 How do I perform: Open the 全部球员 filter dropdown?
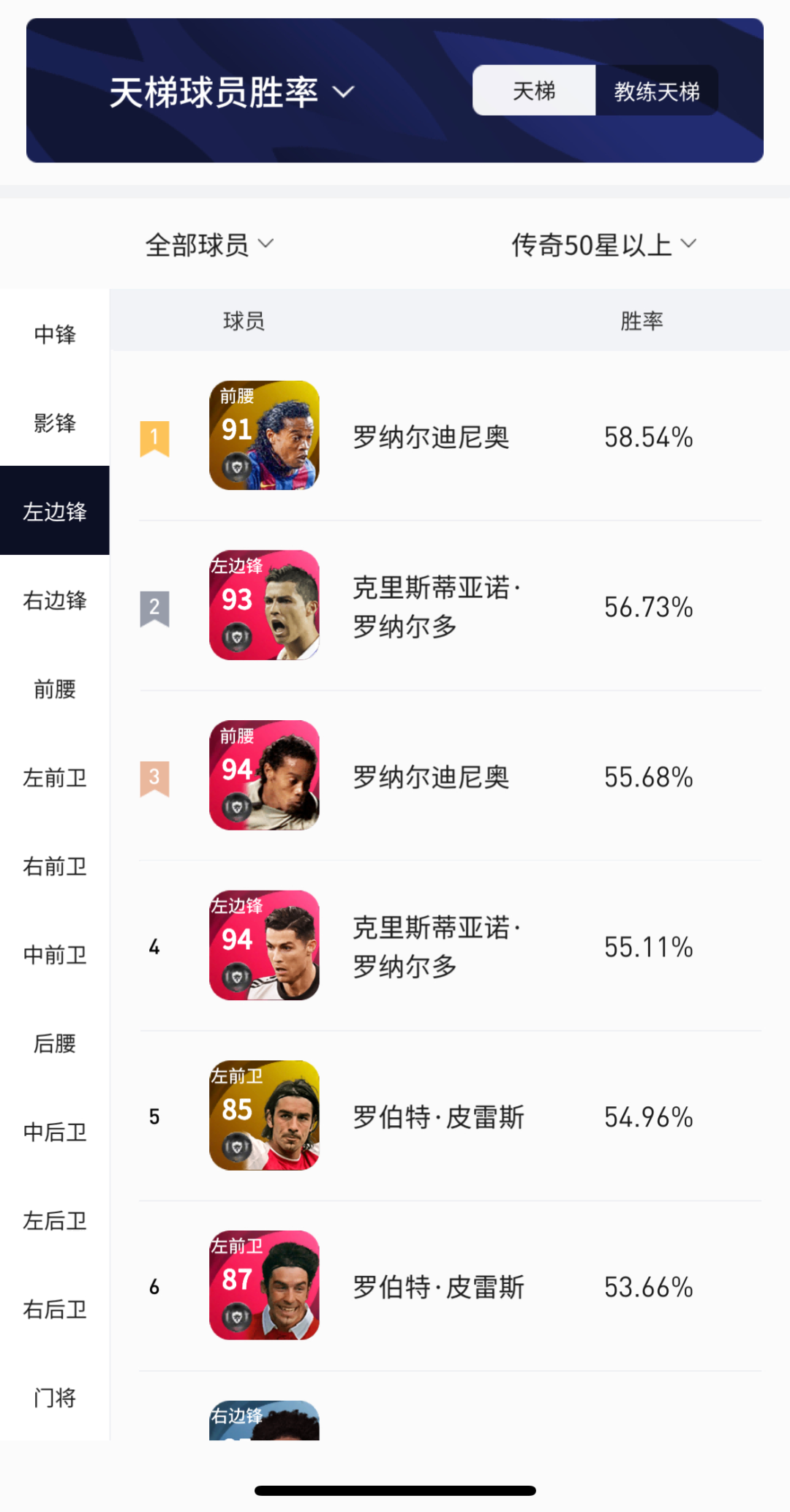pyautogui.click(x=209, y=245)
